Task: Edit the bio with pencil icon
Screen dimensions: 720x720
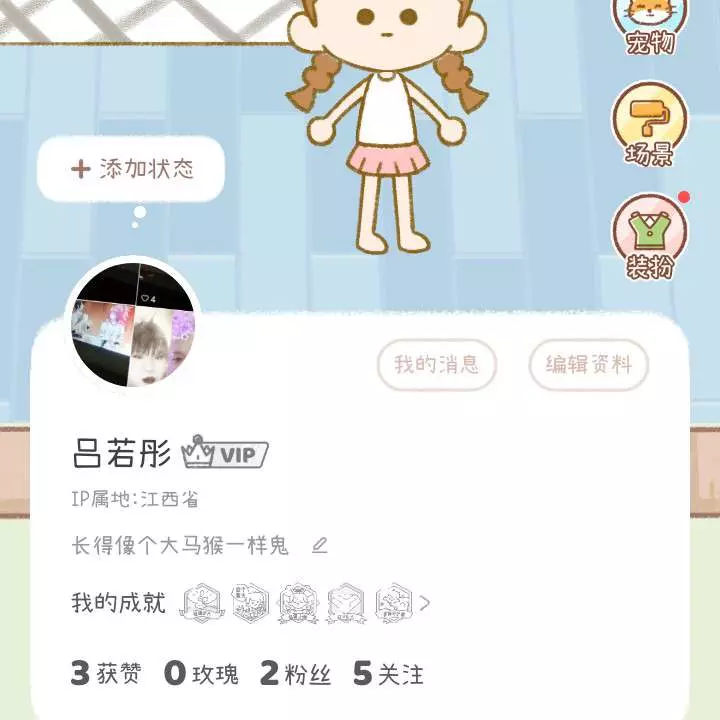Action: (x=319, y=546)
